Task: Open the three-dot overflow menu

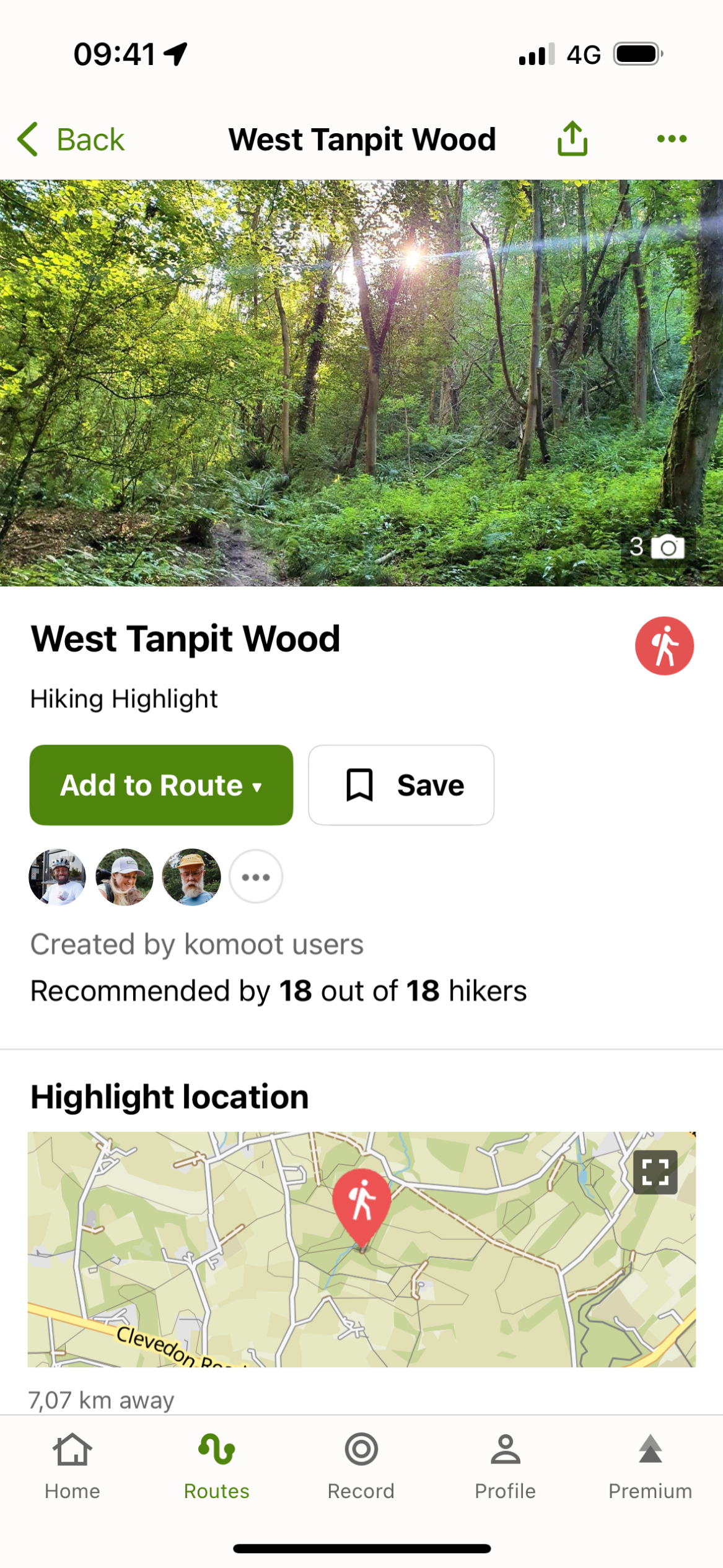Action: (x=672, y=139)
